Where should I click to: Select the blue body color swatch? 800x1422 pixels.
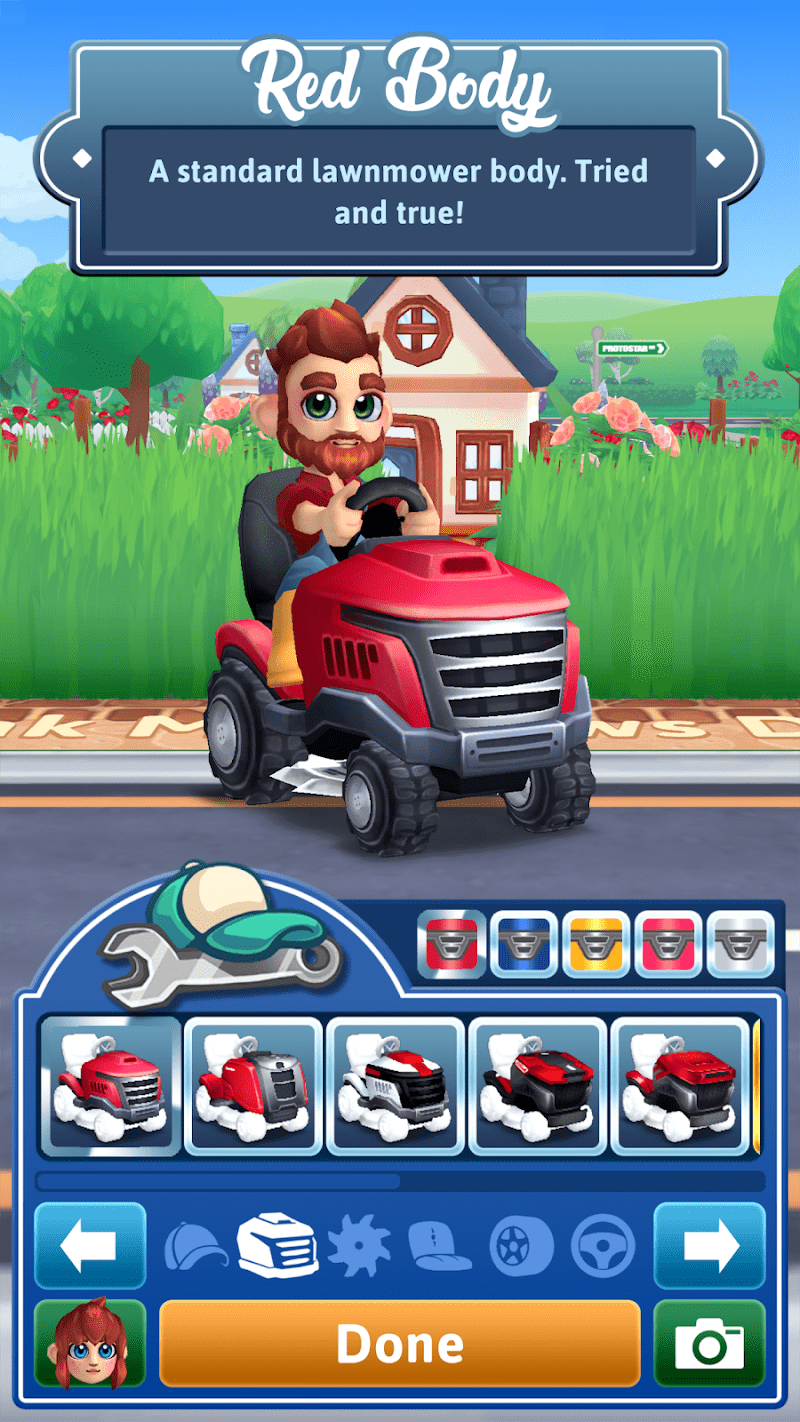523,944
